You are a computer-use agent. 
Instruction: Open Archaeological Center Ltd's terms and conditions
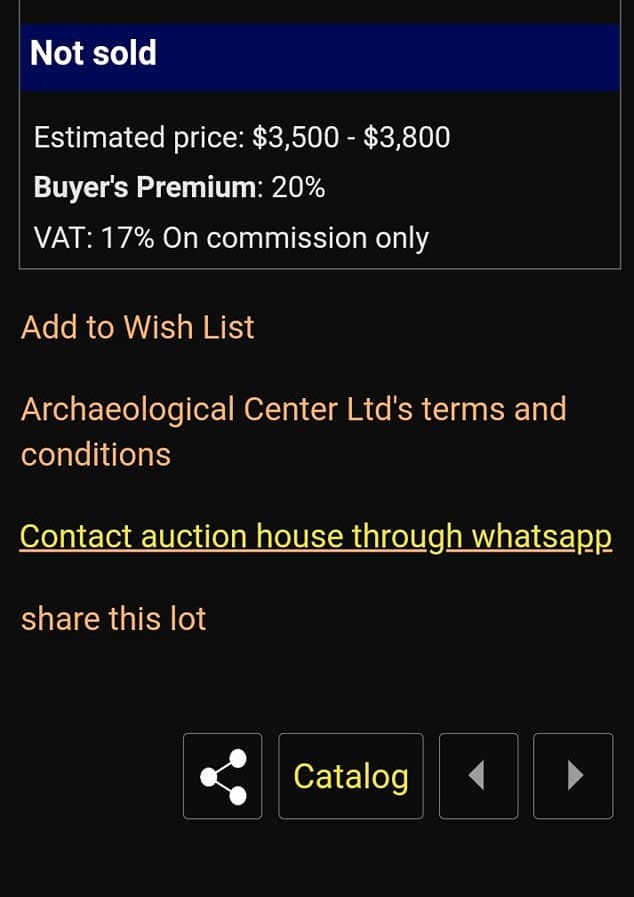[293, 431]
